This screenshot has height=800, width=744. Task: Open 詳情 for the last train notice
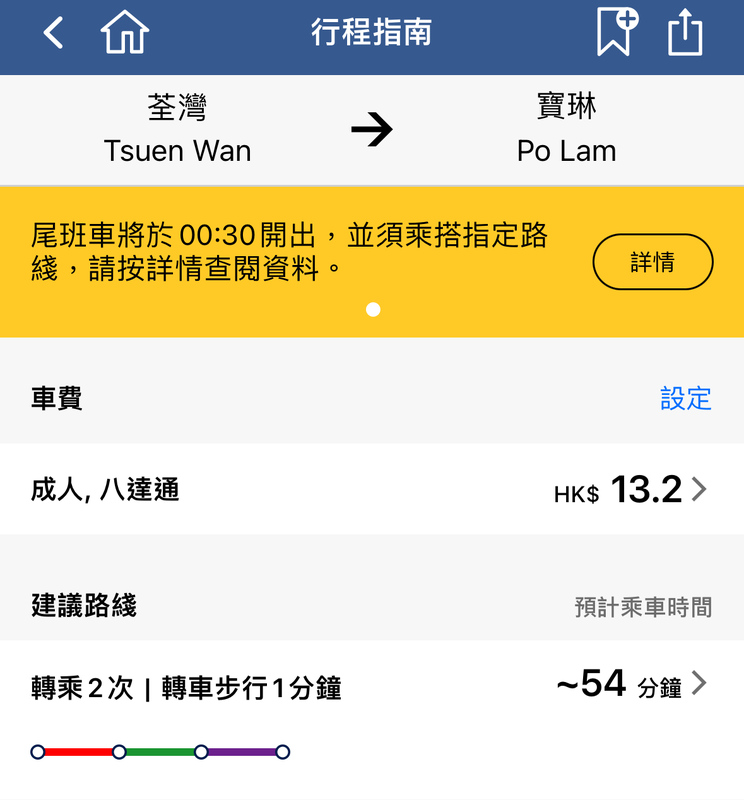[x=652, y=262]
